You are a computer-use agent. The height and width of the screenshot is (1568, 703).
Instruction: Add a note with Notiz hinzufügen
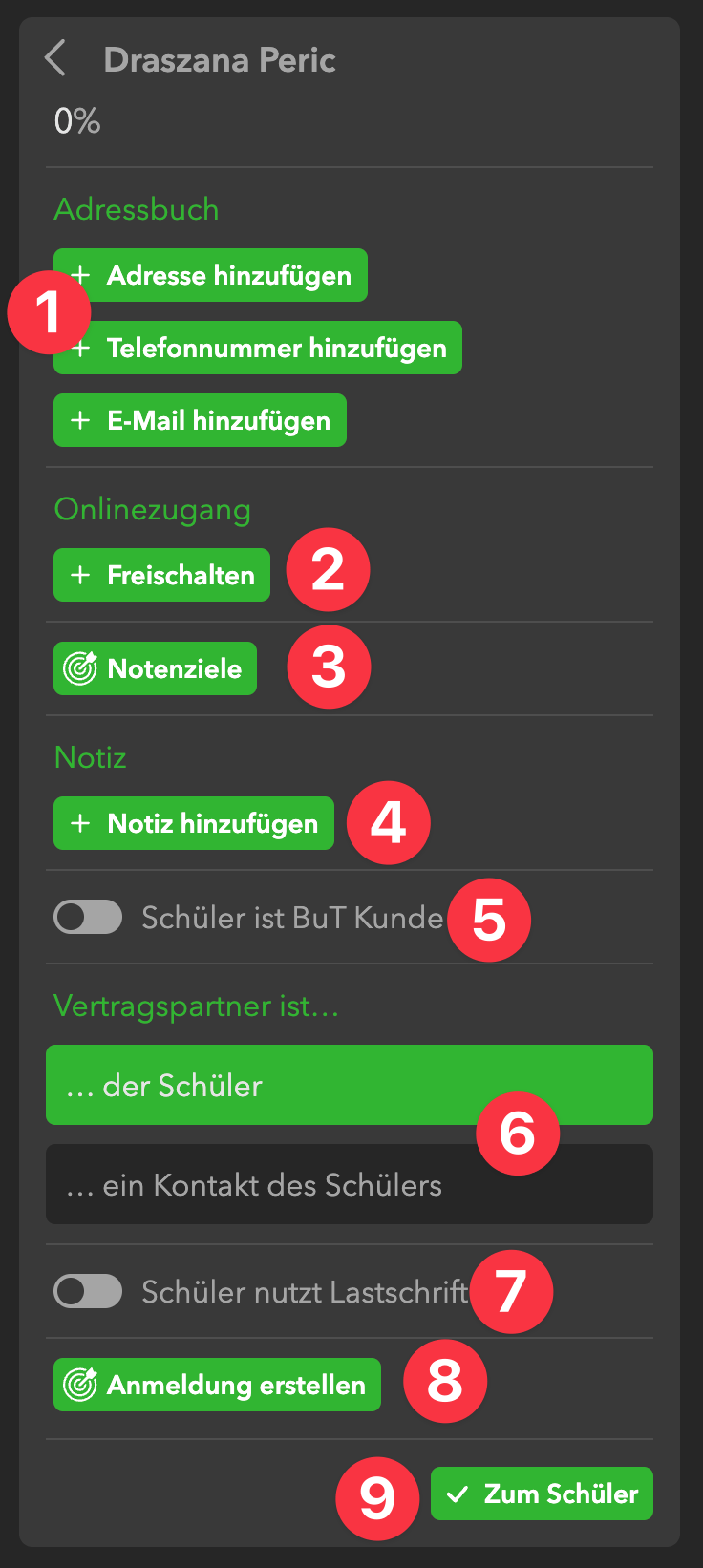pyautogui.click(x=194, y=823)
